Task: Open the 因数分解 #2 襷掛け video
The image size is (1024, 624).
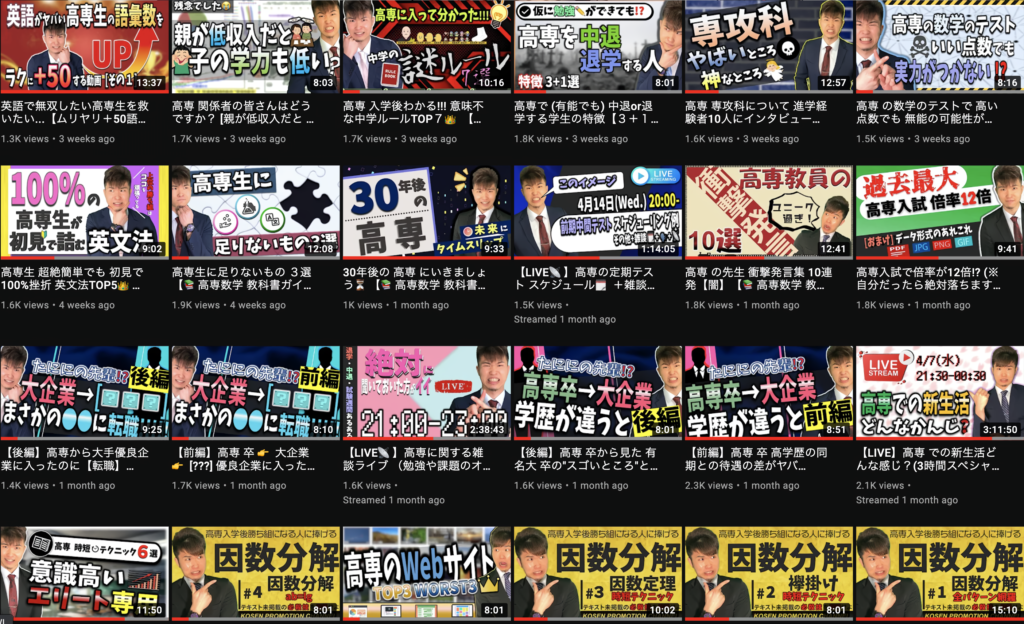Action: 769,572
